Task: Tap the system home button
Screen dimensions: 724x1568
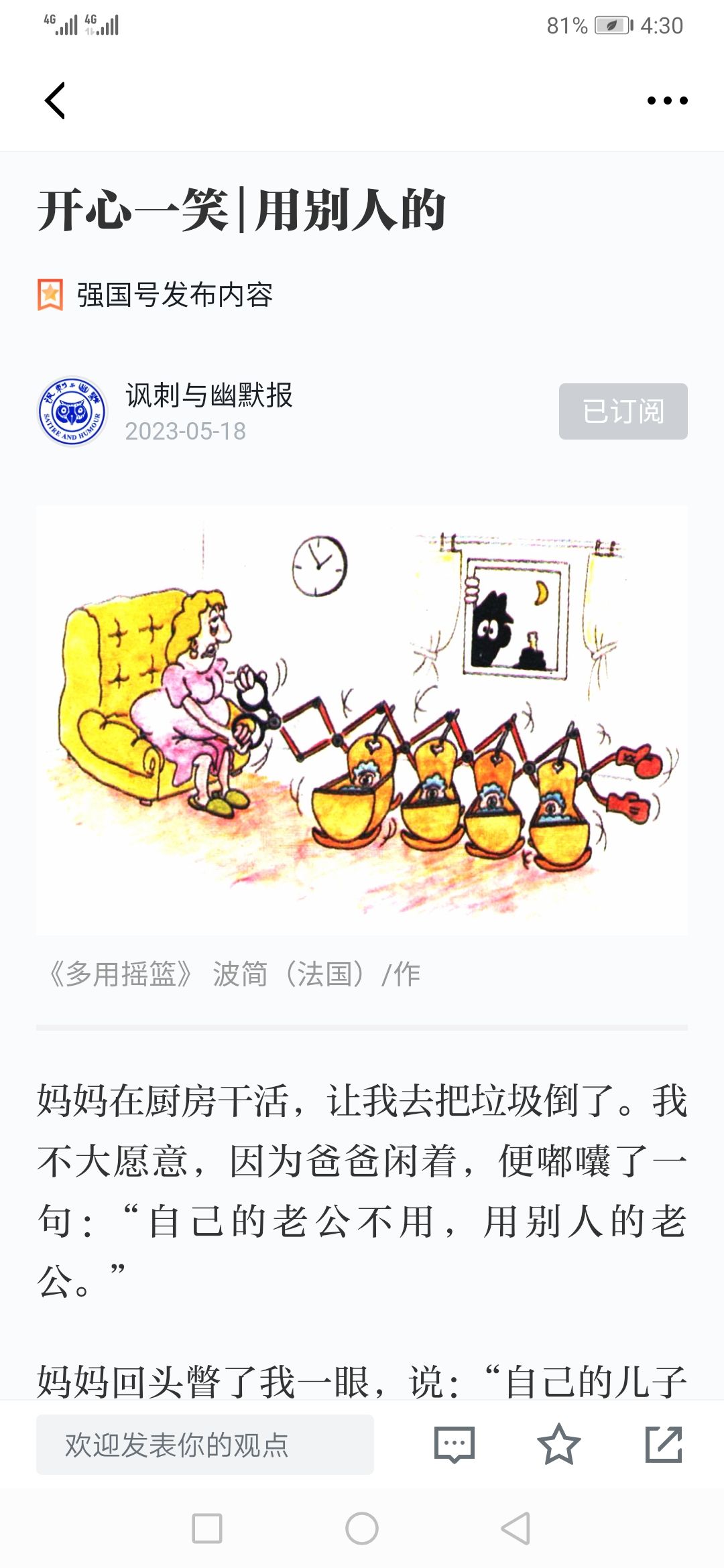Action: point(362,1528)
